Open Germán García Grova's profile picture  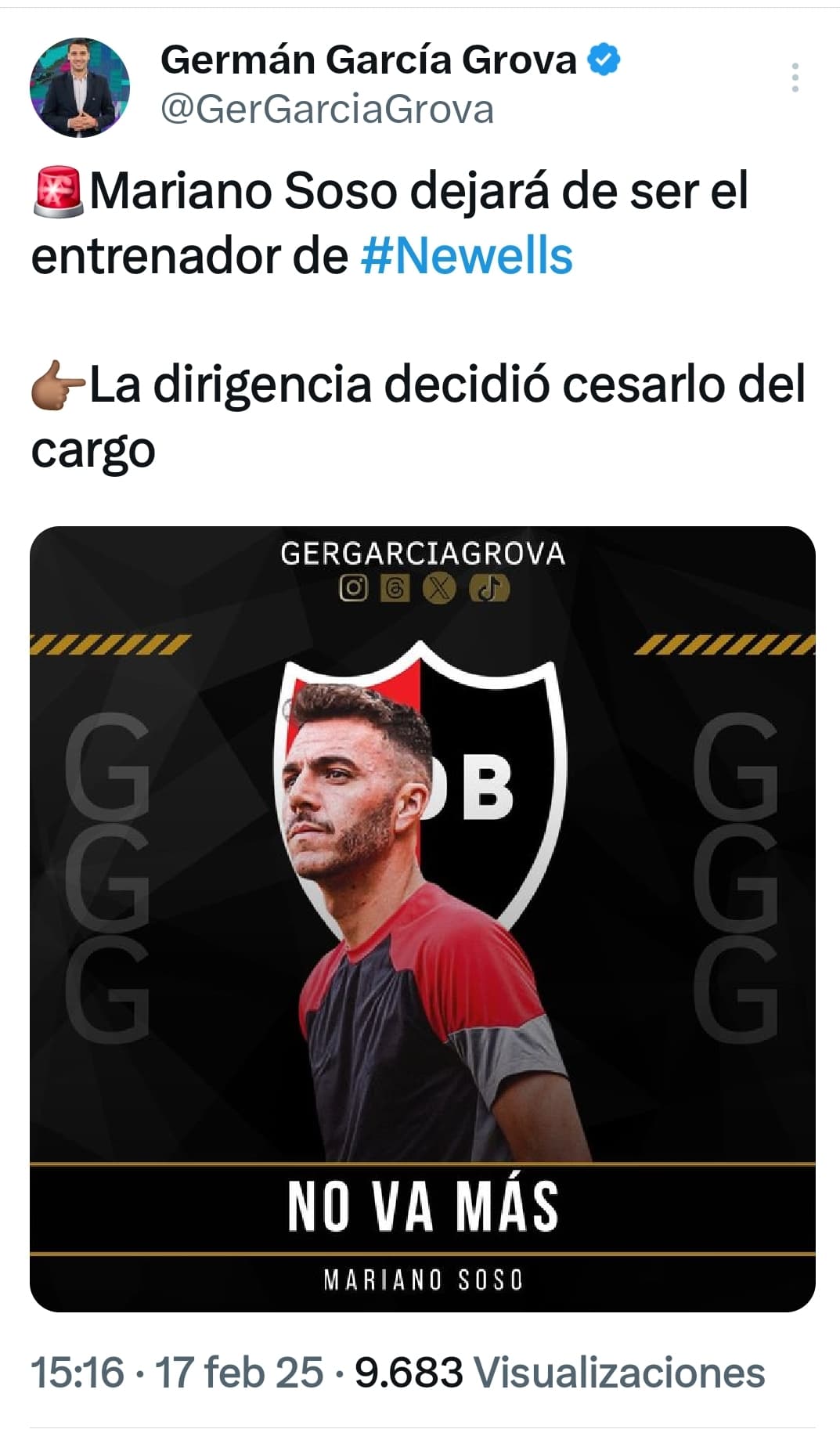tap(80, 88)
